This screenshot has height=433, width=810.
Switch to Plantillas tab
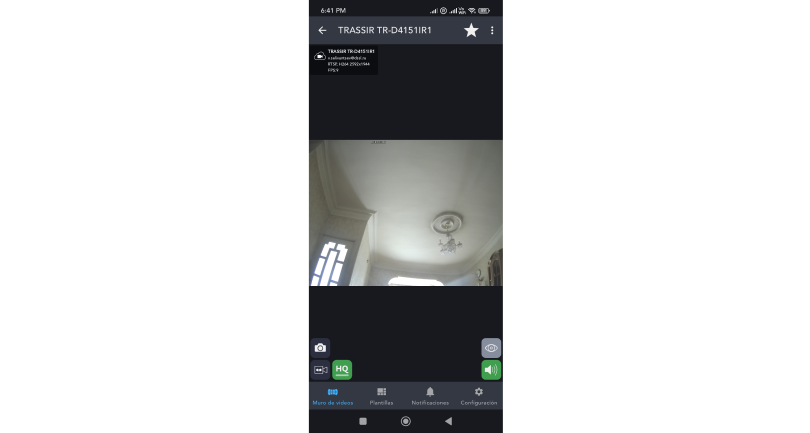tap(381, 396)
